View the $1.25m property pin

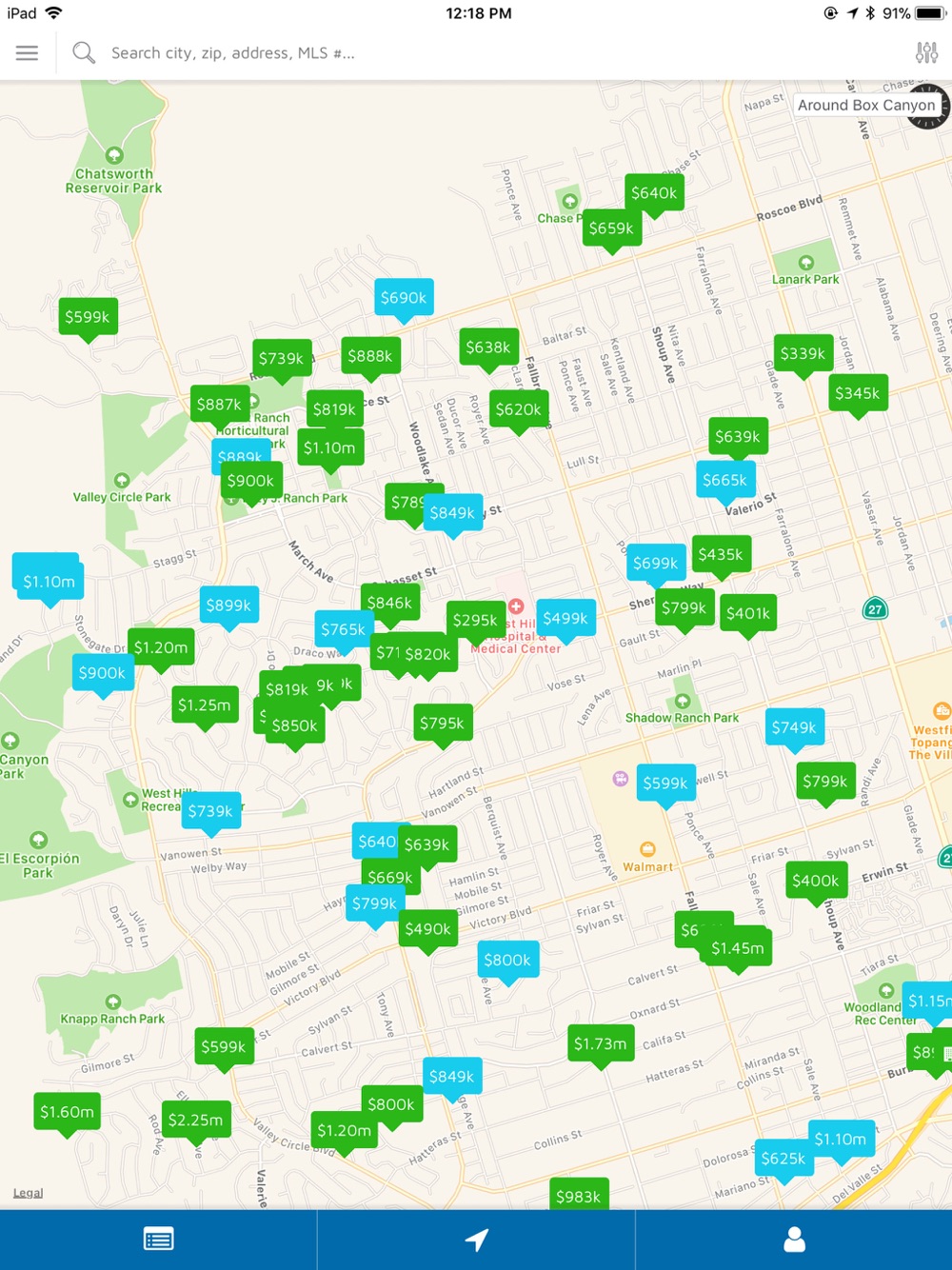pos(204,705)
